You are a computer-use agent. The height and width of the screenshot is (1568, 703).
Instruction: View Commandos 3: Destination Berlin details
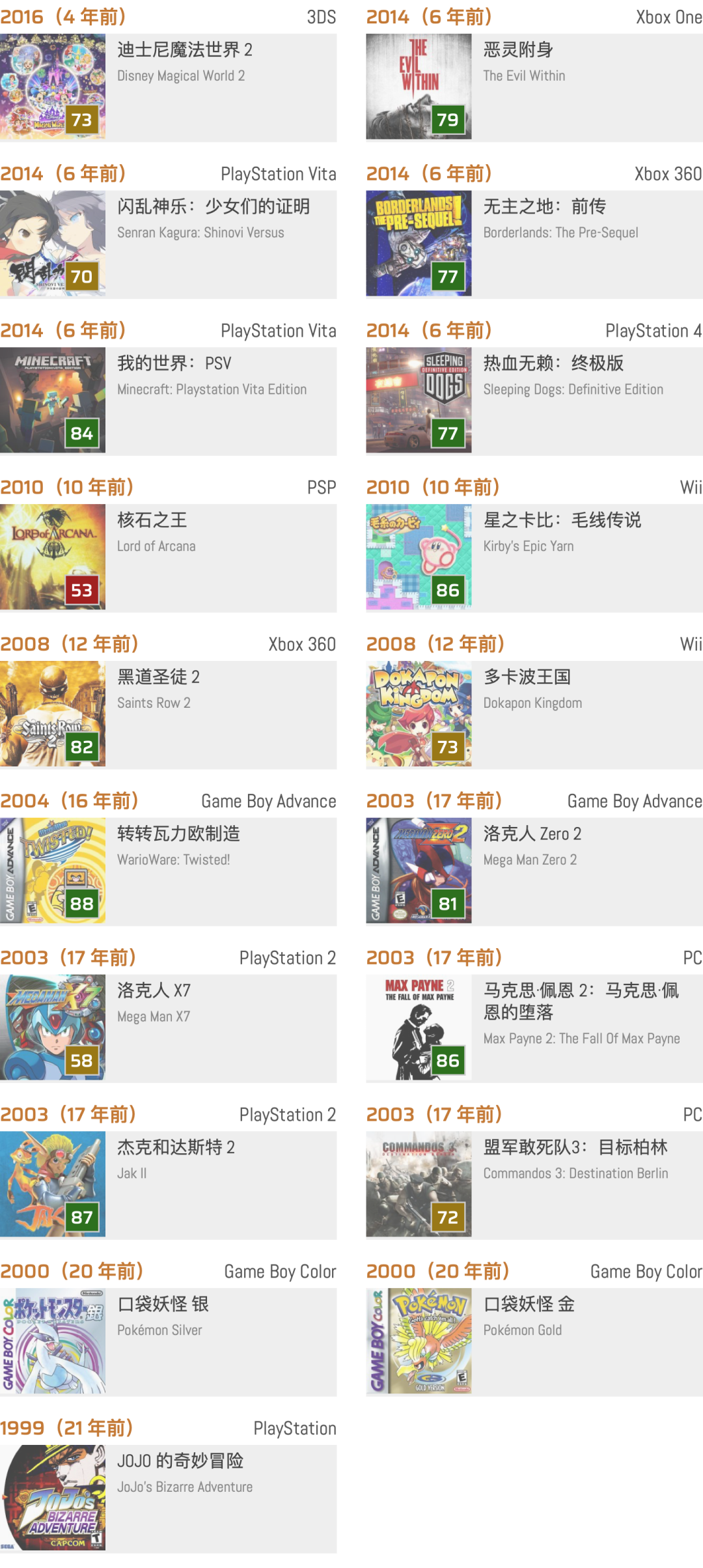pos(534,1186)
